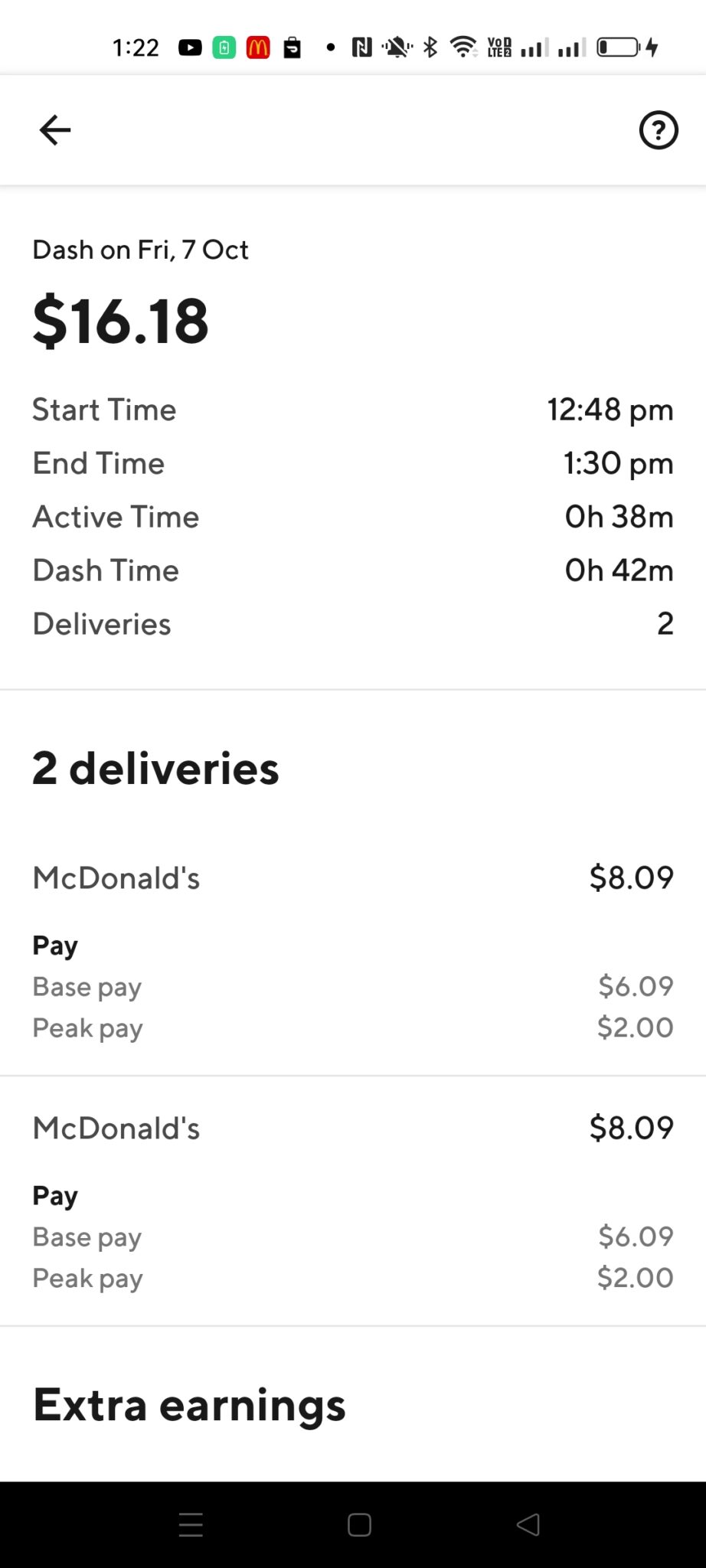The image size is (706, 1568).
Task: Expand the first McDonald's delivery entry
Action: tap(352, 878)
